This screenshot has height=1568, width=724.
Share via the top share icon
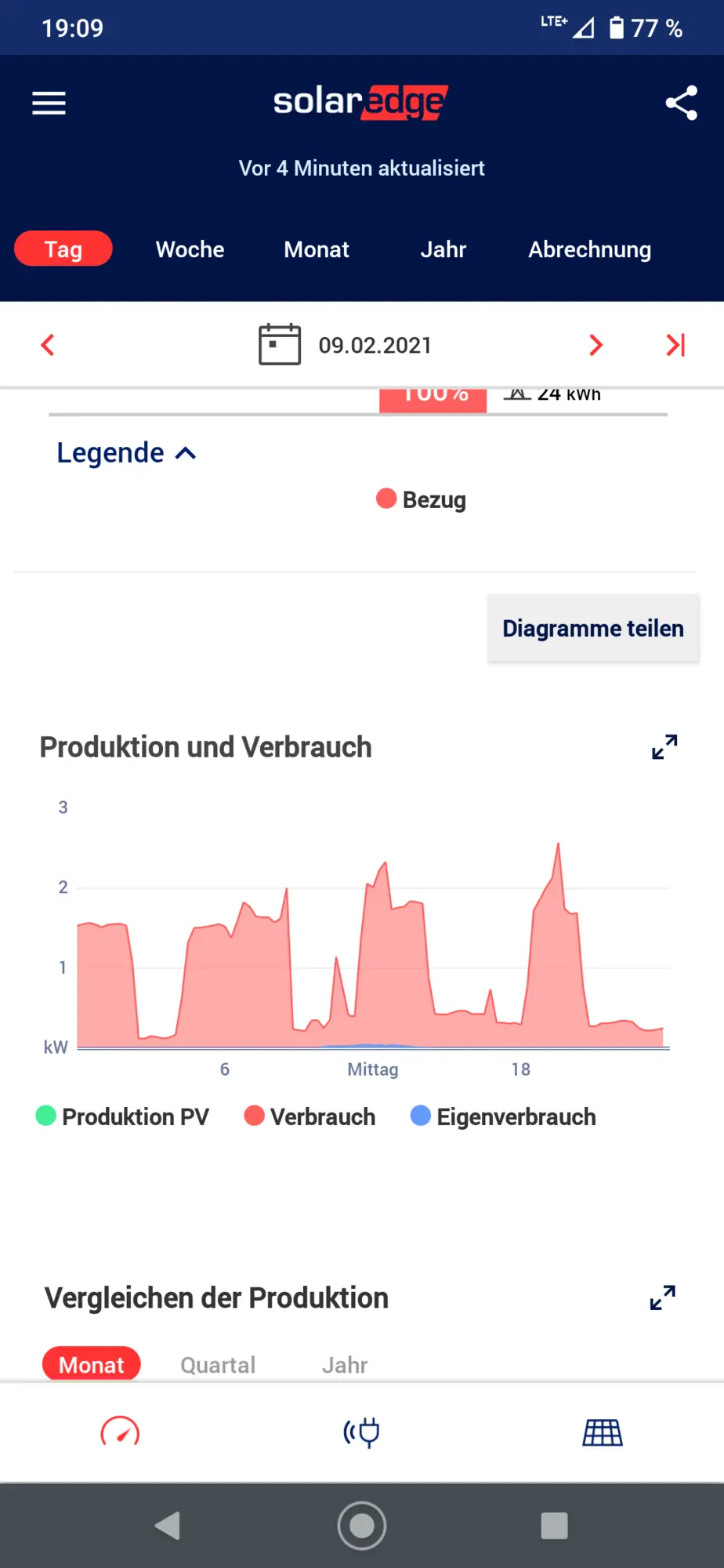pos(681,103)
